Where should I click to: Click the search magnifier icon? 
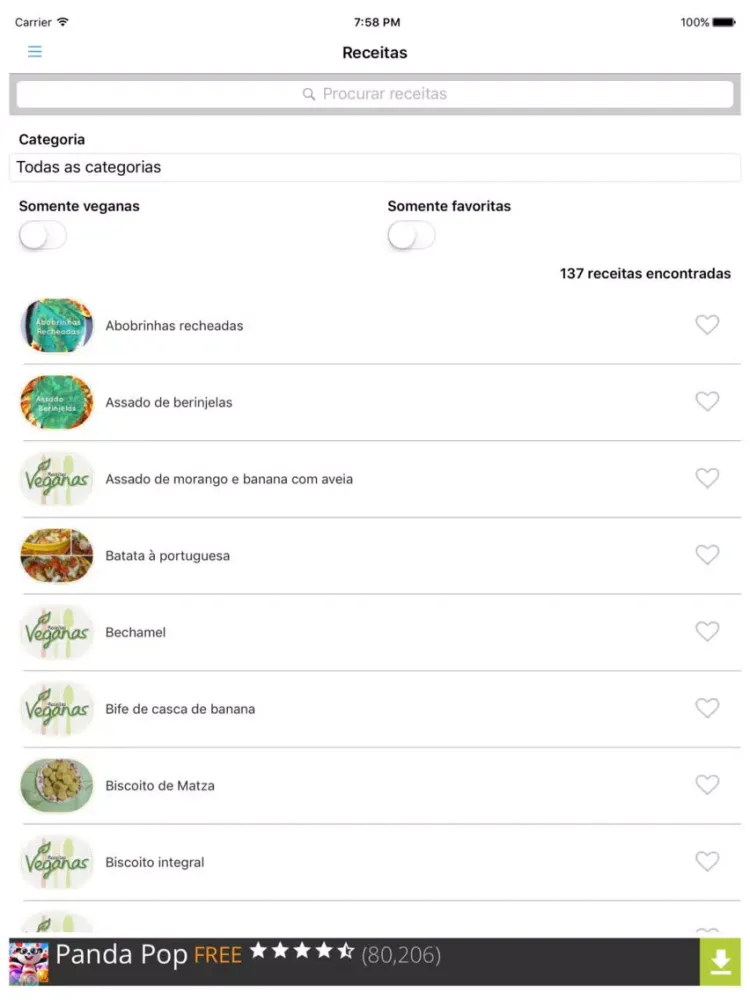tap(308, 93)
